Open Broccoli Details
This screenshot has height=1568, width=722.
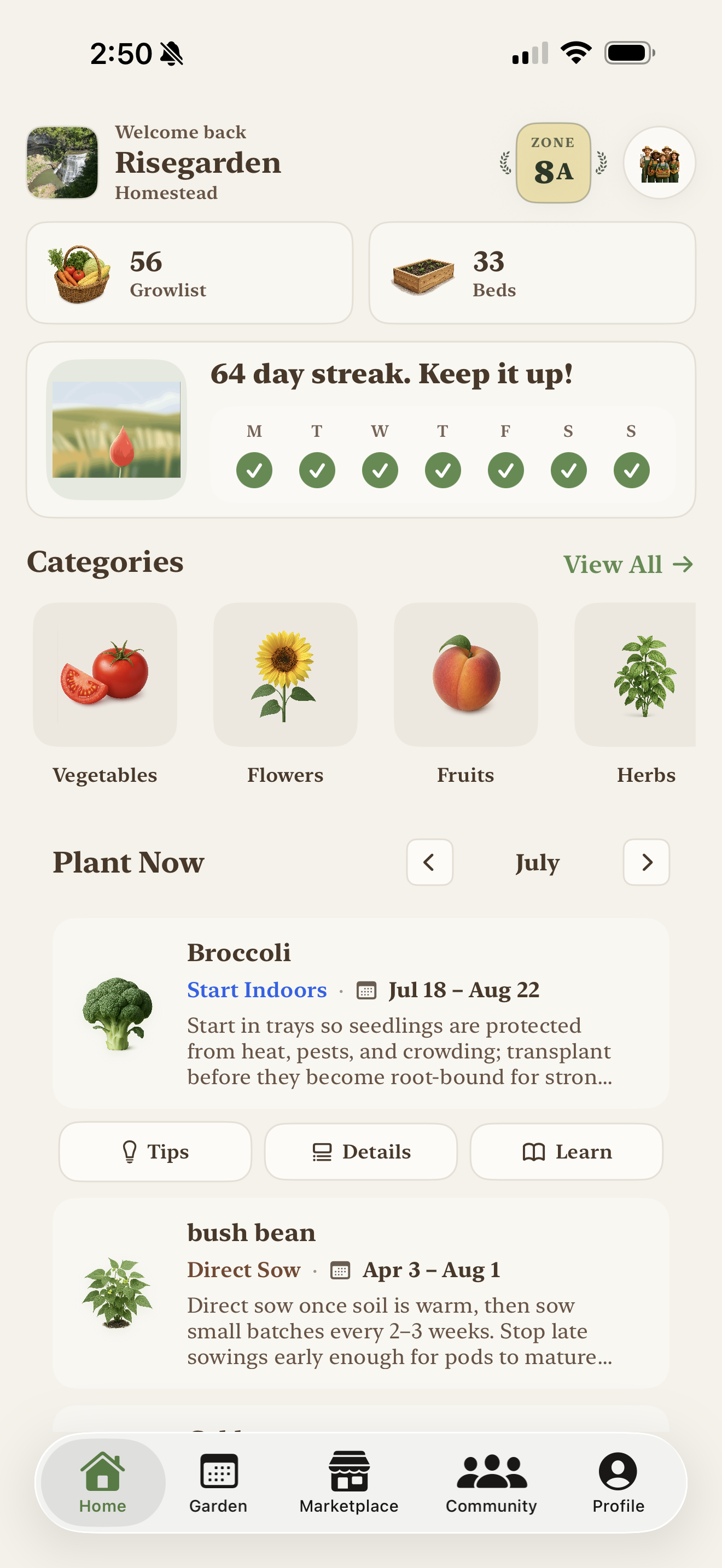click(361, 1151)
